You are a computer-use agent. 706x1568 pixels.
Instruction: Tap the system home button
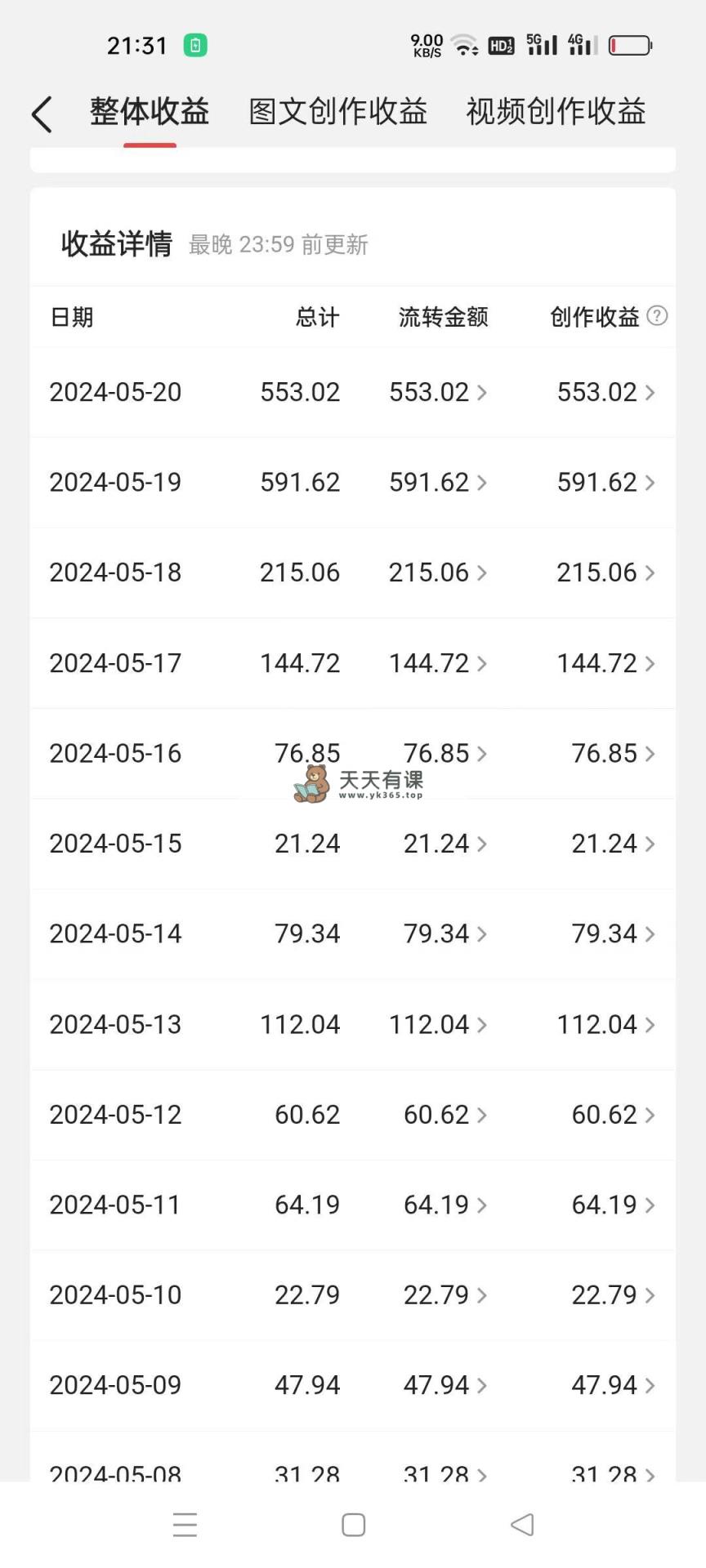pos(353,1525)
